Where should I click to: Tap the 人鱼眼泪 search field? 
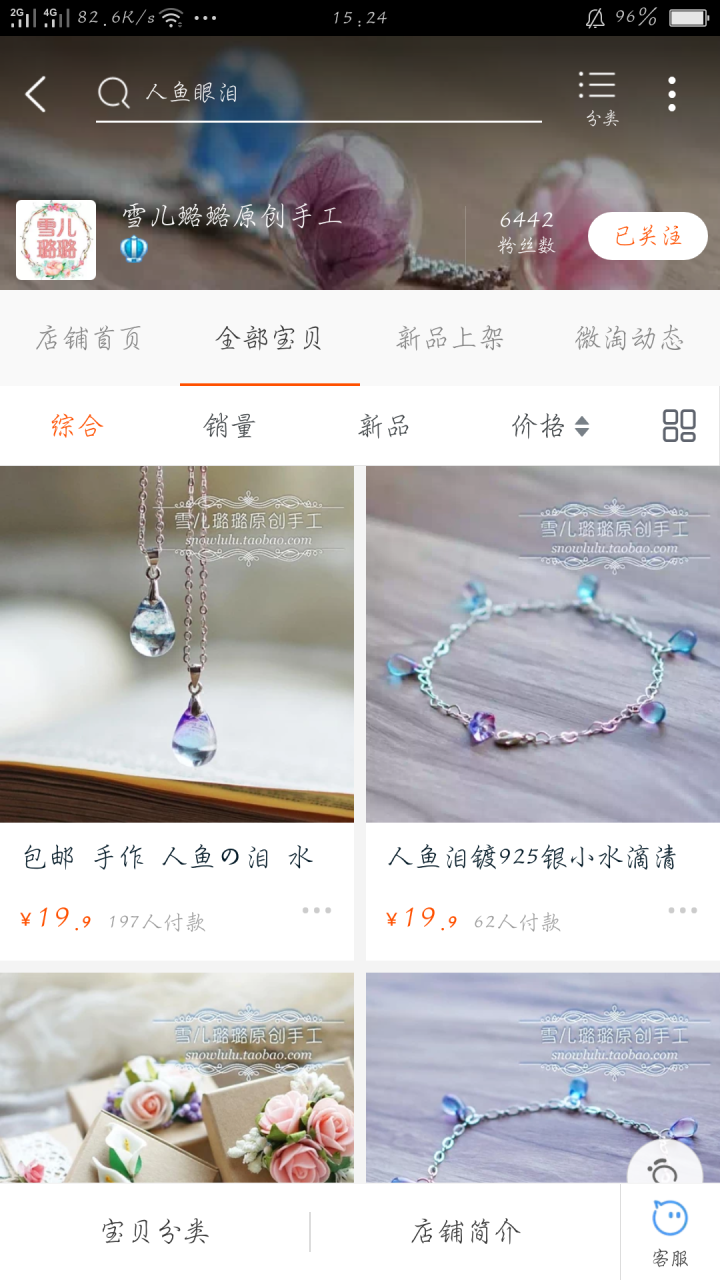pos(320,93)
